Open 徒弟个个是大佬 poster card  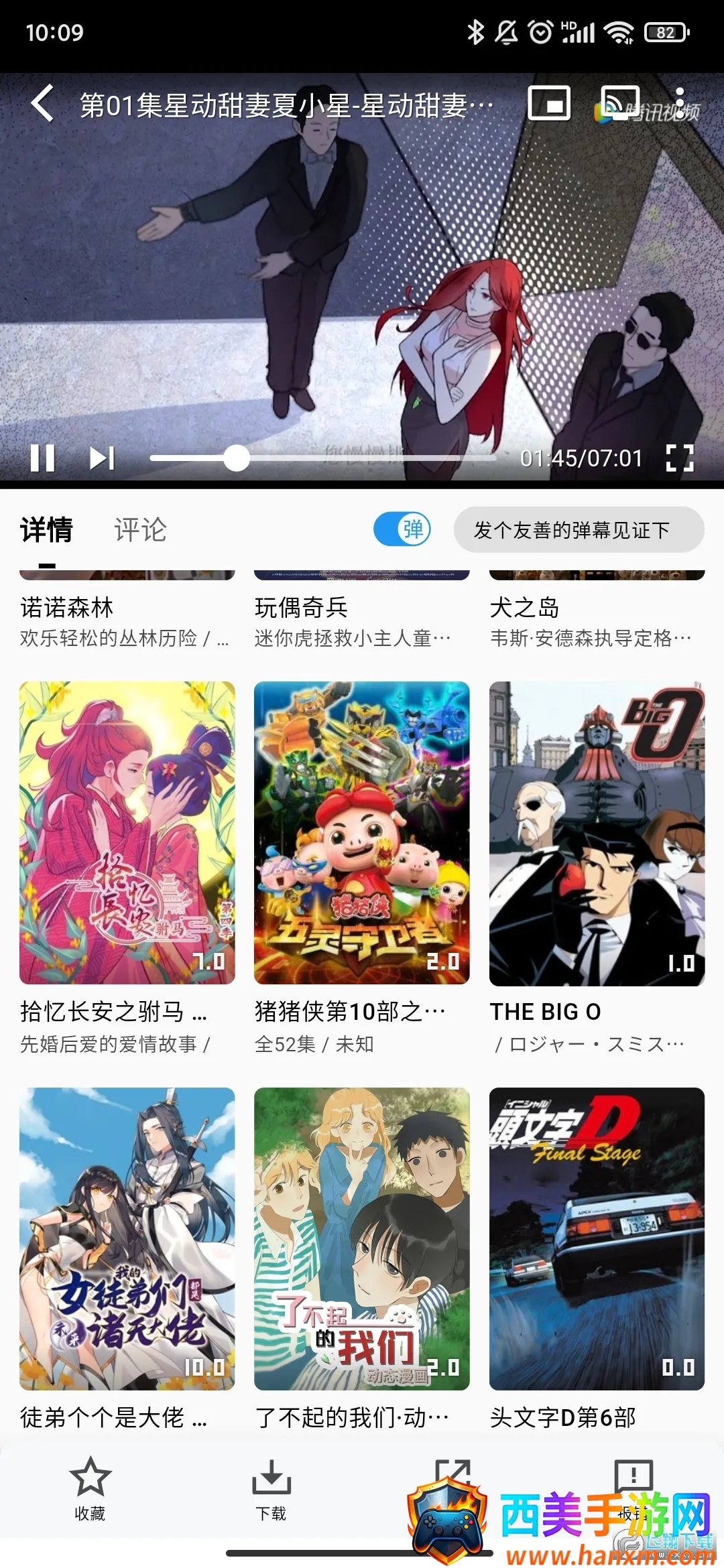[127, 1238]
